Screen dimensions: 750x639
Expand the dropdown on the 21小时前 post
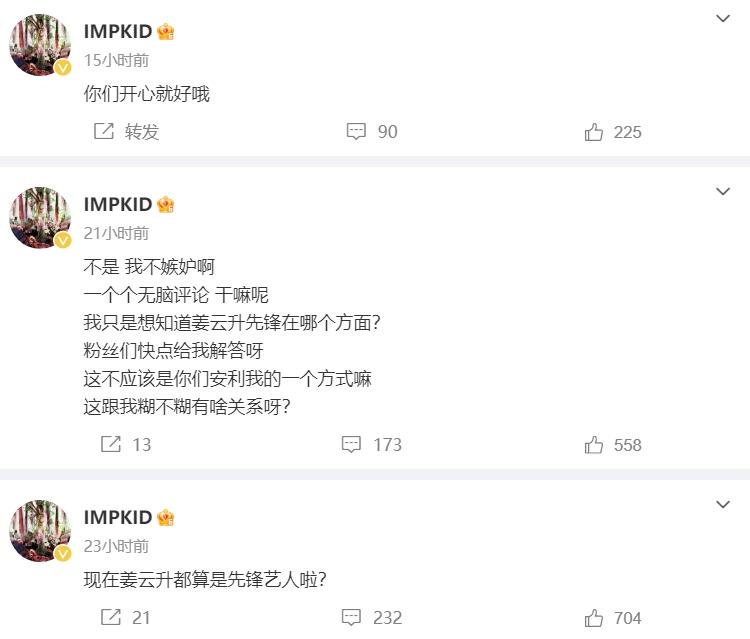point(723,192)
